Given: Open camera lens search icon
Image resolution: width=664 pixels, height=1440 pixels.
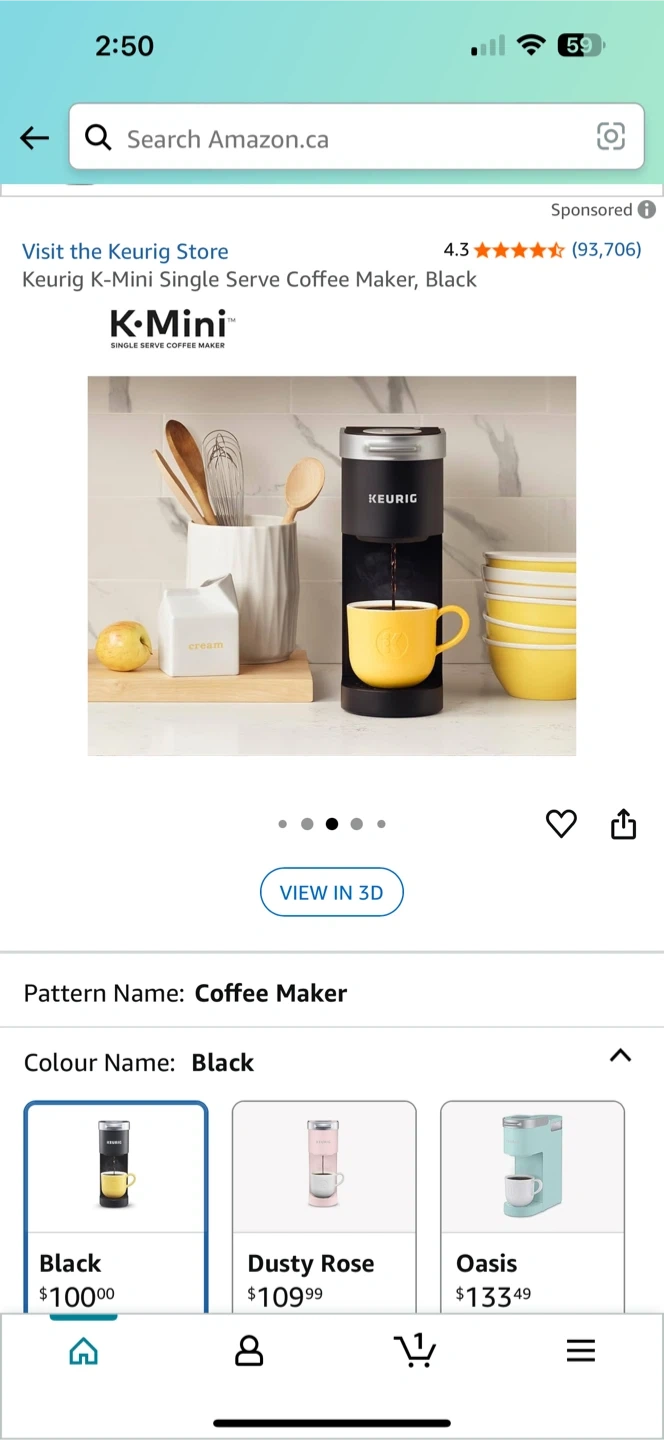Looking at the screenshot, I should pyautogui.click(x=610, y=137).
